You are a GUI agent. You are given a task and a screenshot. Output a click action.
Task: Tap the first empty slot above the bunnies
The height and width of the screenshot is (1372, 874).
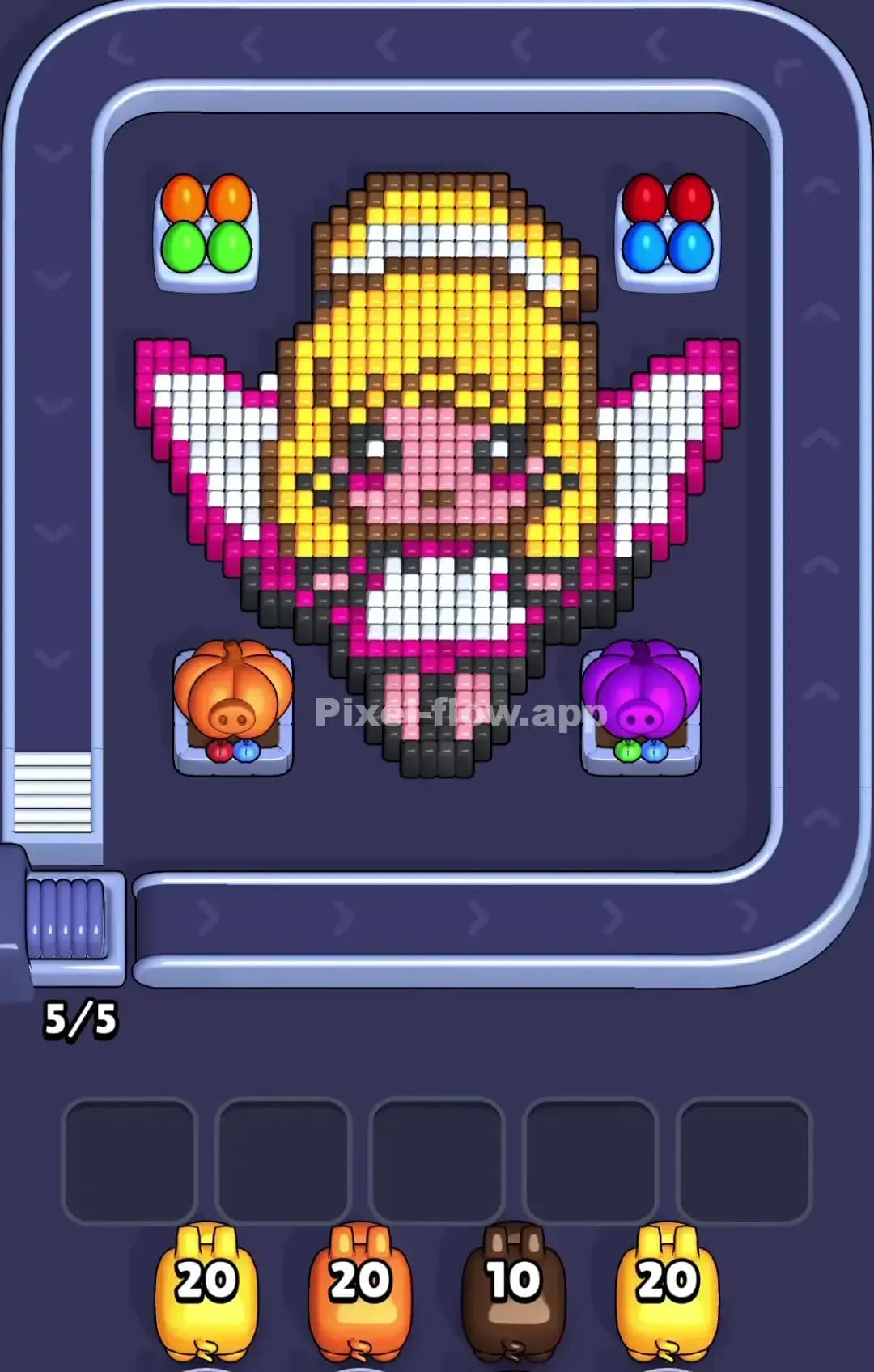pyautogui.click(x=129, y=1157)
